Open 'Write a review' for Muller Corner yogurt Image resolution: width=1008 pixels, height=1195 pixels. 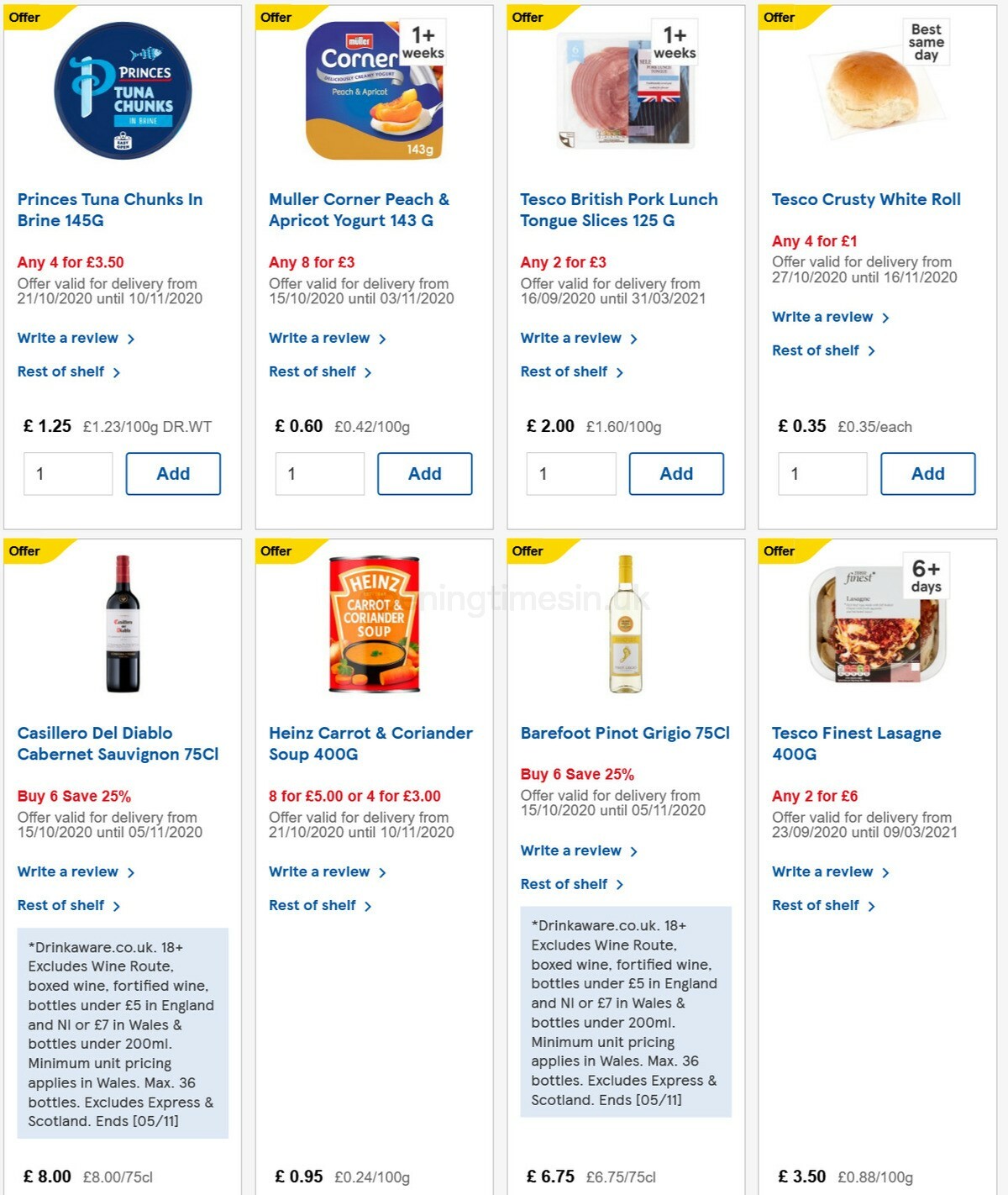point(320,338)
